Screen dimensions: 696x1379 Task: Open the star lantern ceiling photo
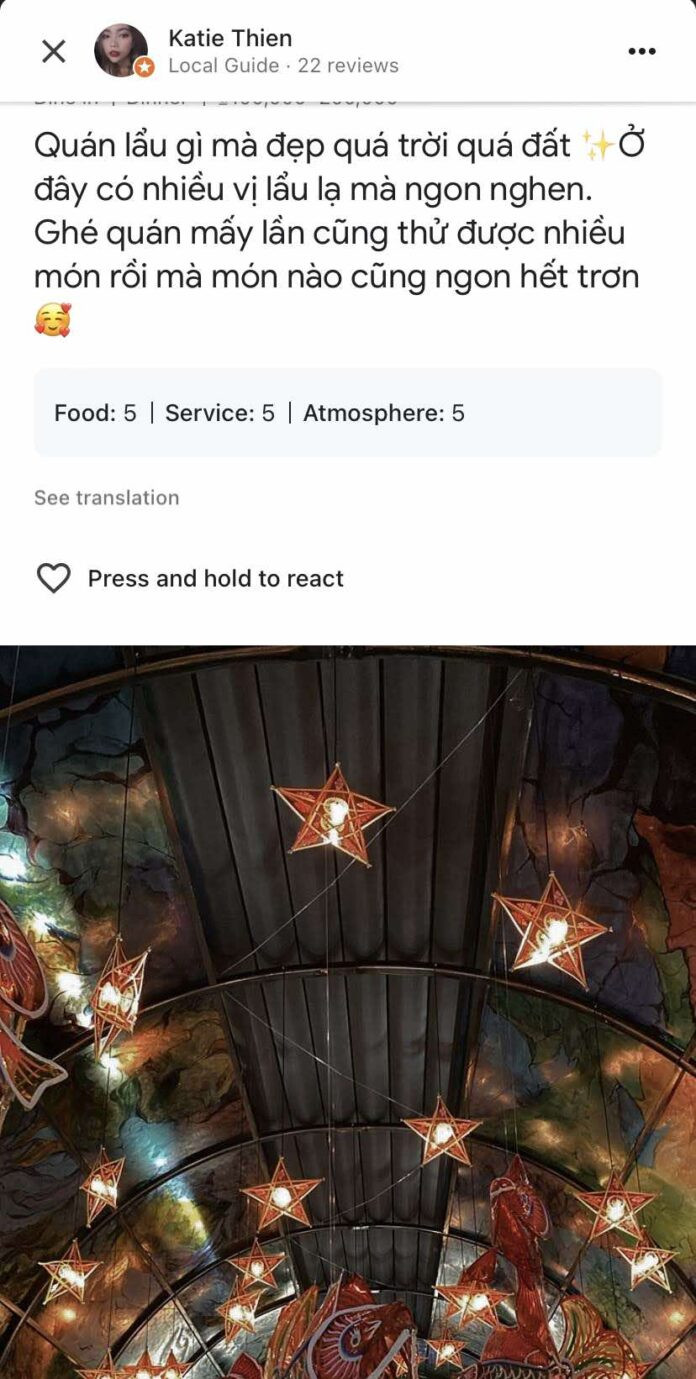click(348, 1010)
